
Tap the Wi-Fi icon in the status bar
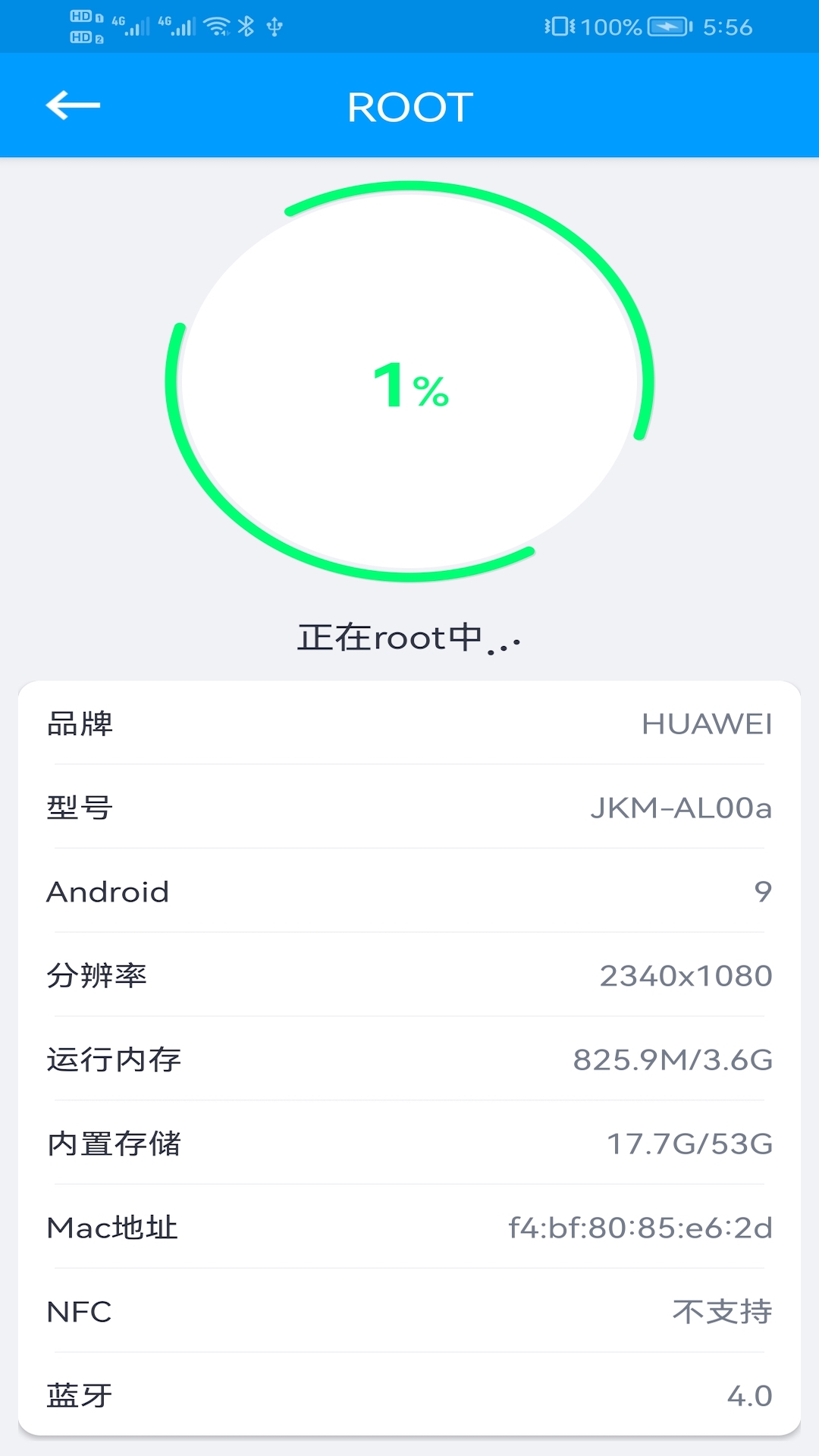[x=216, y=24]
